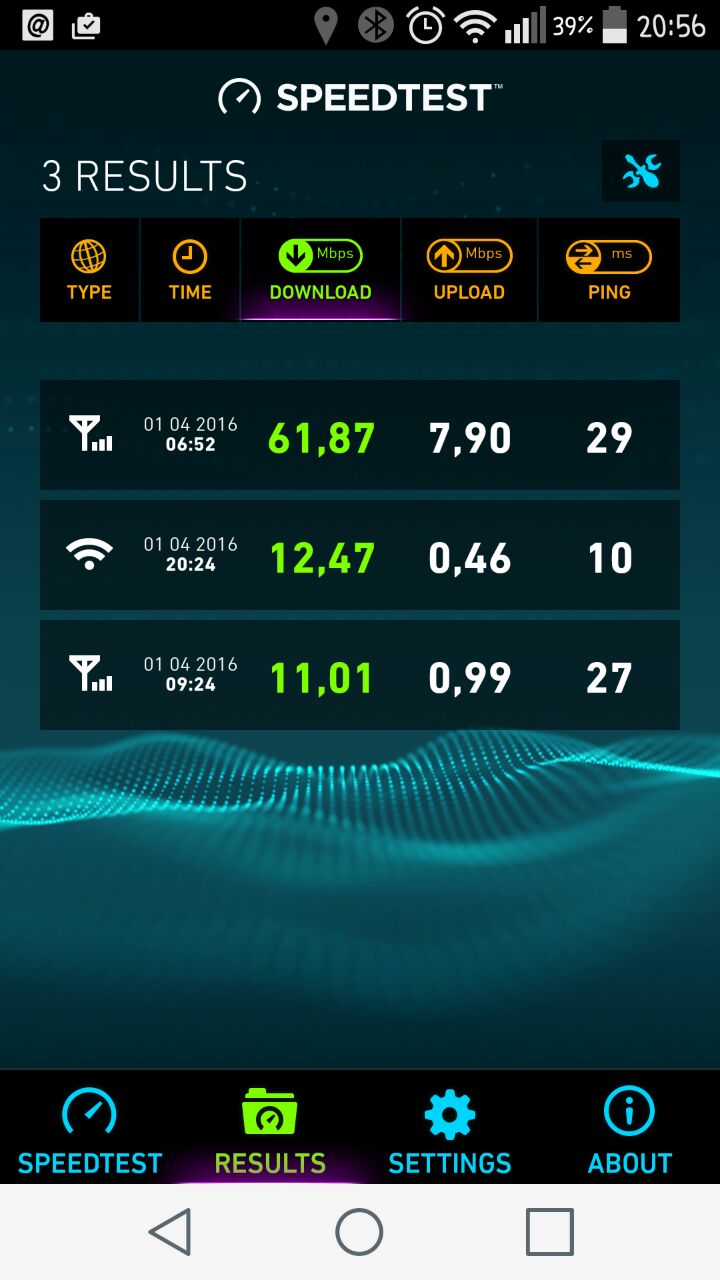
Task: Open the 06:52 result with 61,87 download
Action: point(360,435)
